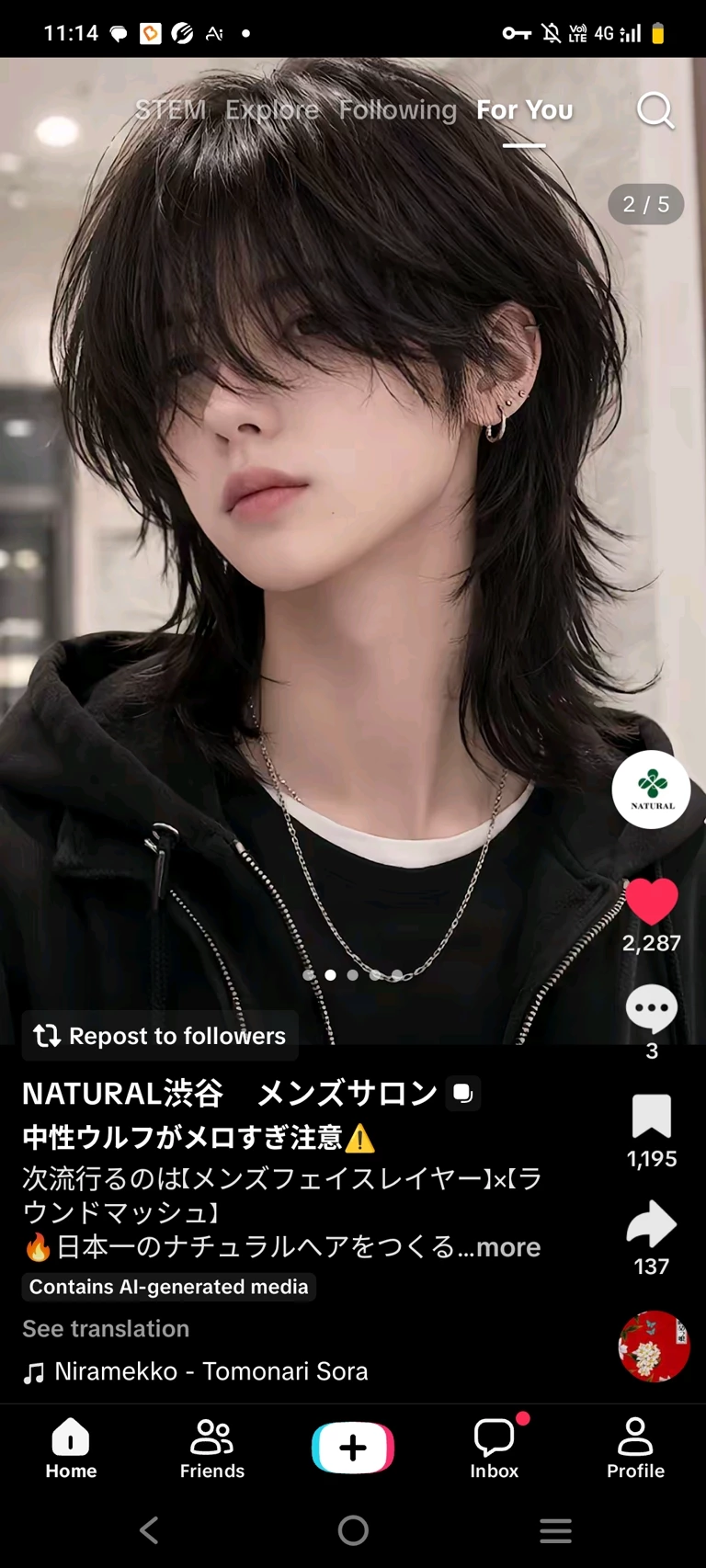The width and height of the screenshot is (706, 1568).
Task: Tap See translation under the caption
Action: pyautogui.click(x=106, y=1329)
